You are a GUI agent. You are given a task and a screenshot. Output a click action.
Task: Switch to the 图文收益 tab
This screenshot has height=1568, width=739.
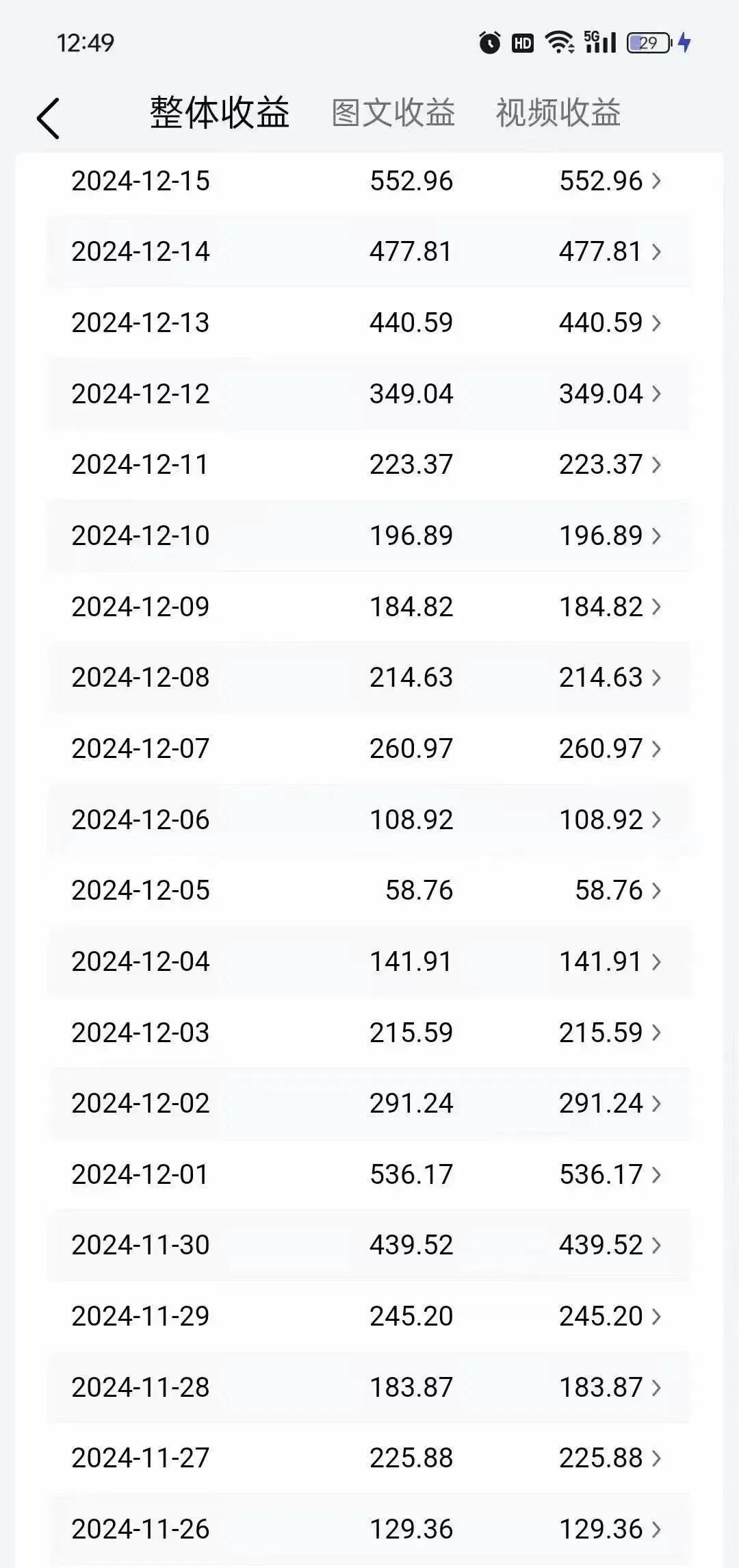(393, 113)
